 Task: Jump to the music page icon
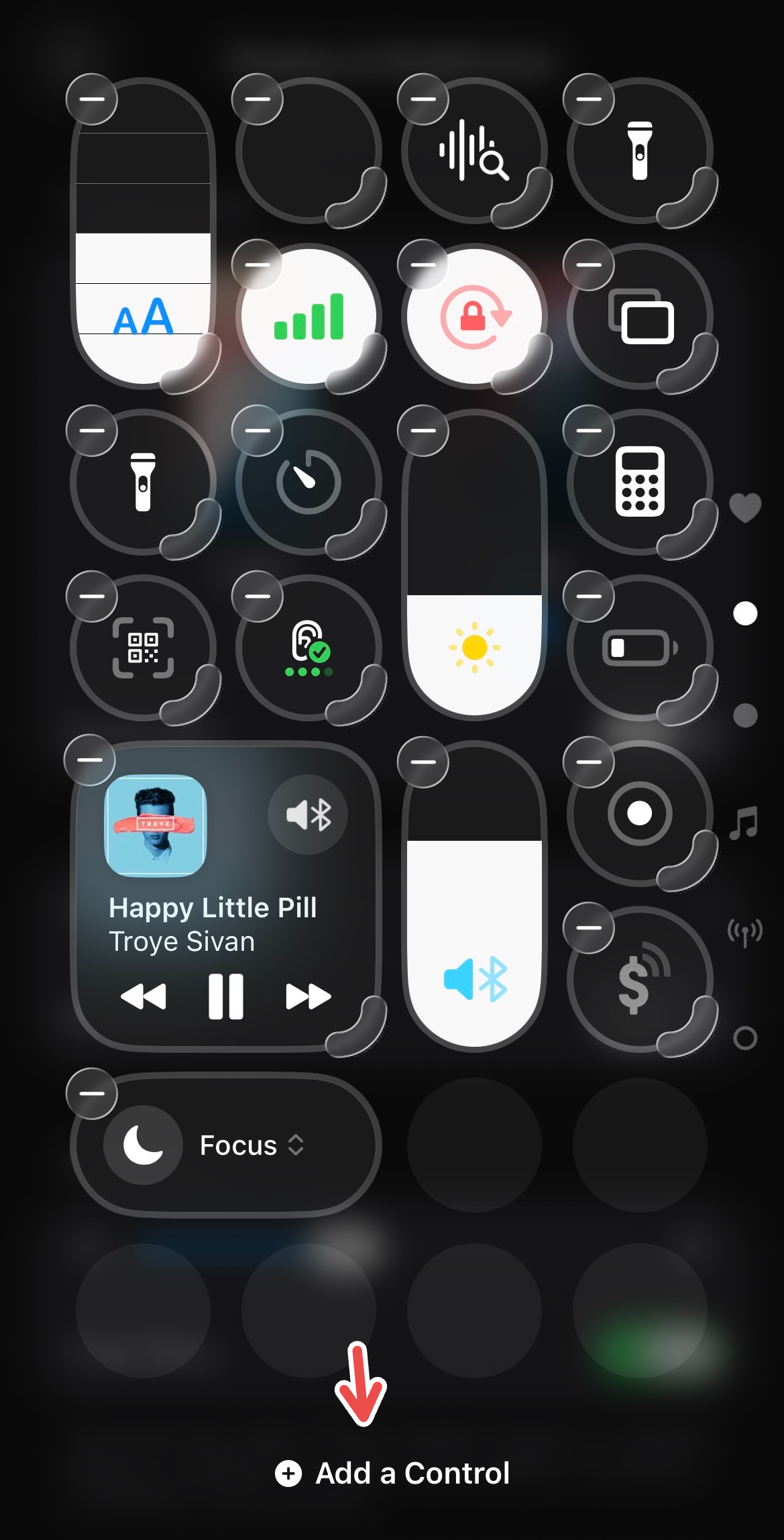pos(744,823)
